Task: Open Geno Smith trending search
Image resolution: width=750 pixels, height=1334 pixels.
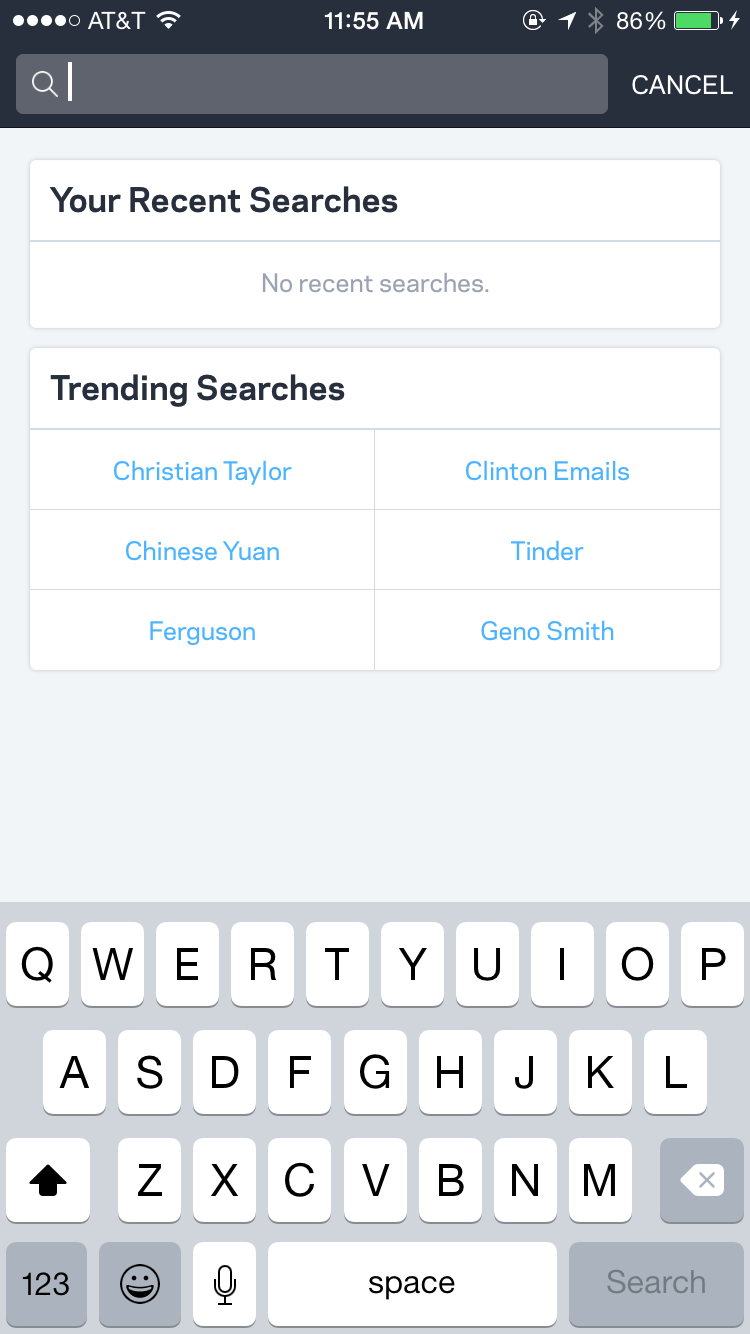Action: click(x=547, y=631)
